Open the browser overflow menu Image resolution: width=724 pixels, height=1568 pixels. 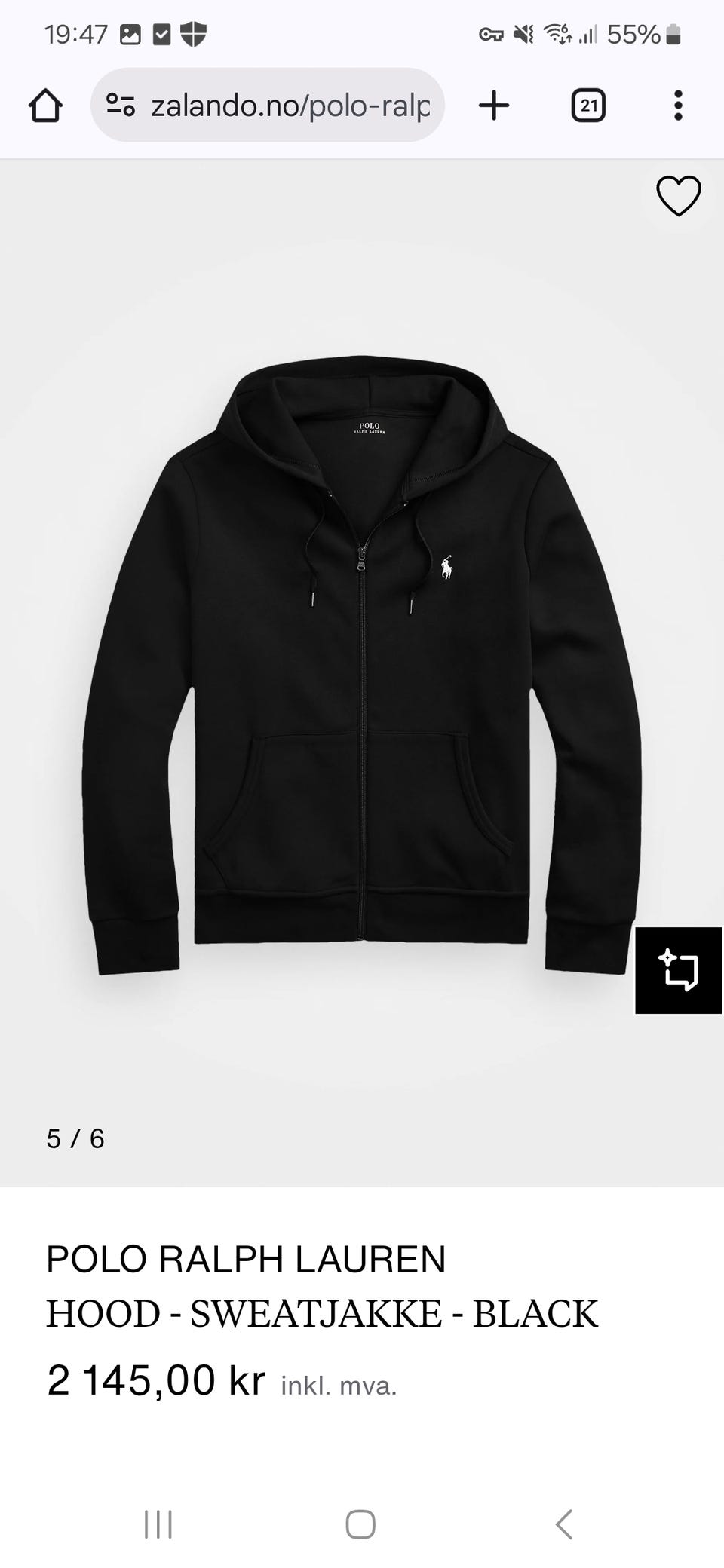click(678, 106)
